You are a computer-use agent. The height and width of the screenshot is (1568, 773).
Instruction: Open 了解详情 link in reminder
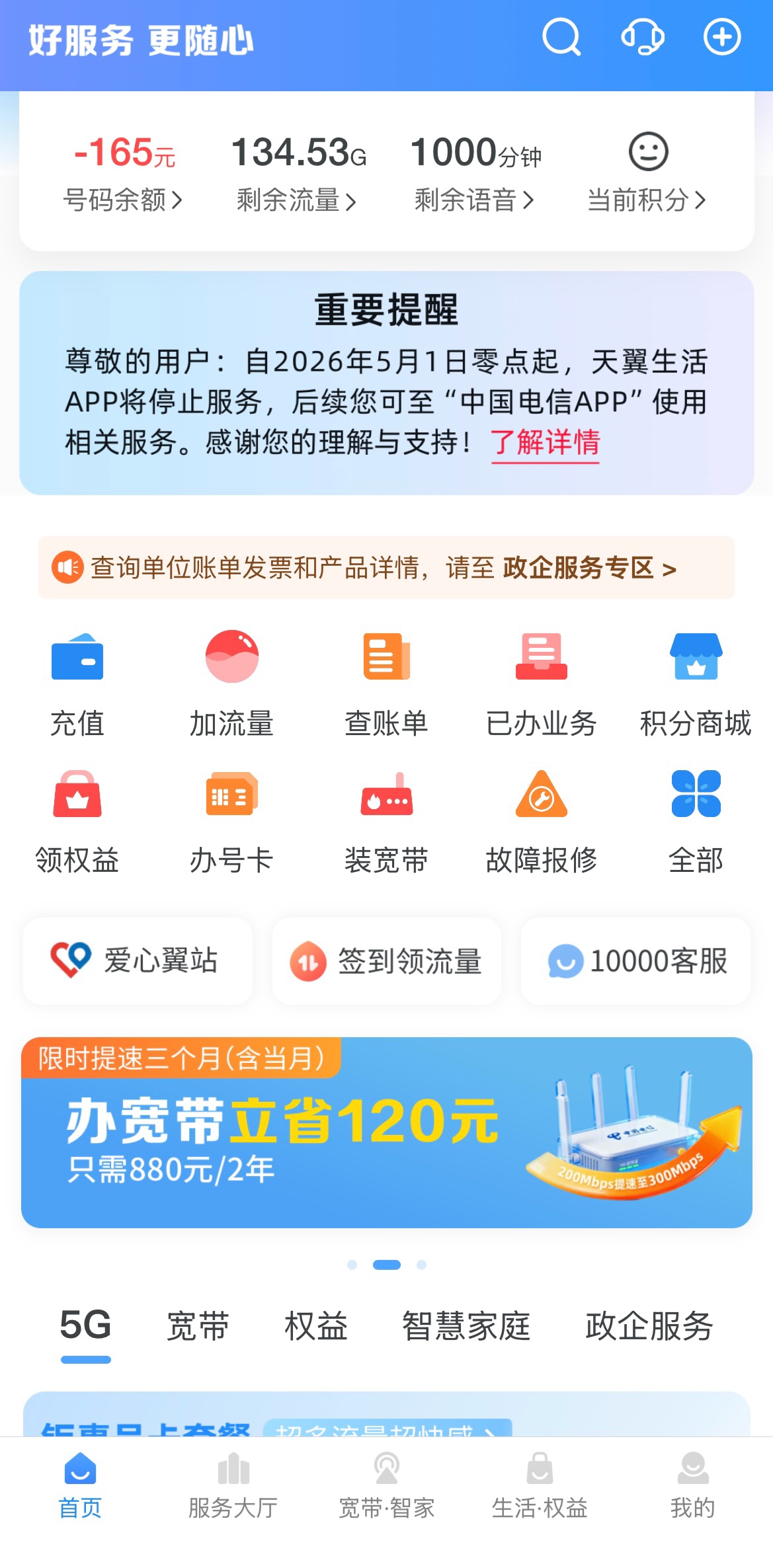[x=545, y=442]
